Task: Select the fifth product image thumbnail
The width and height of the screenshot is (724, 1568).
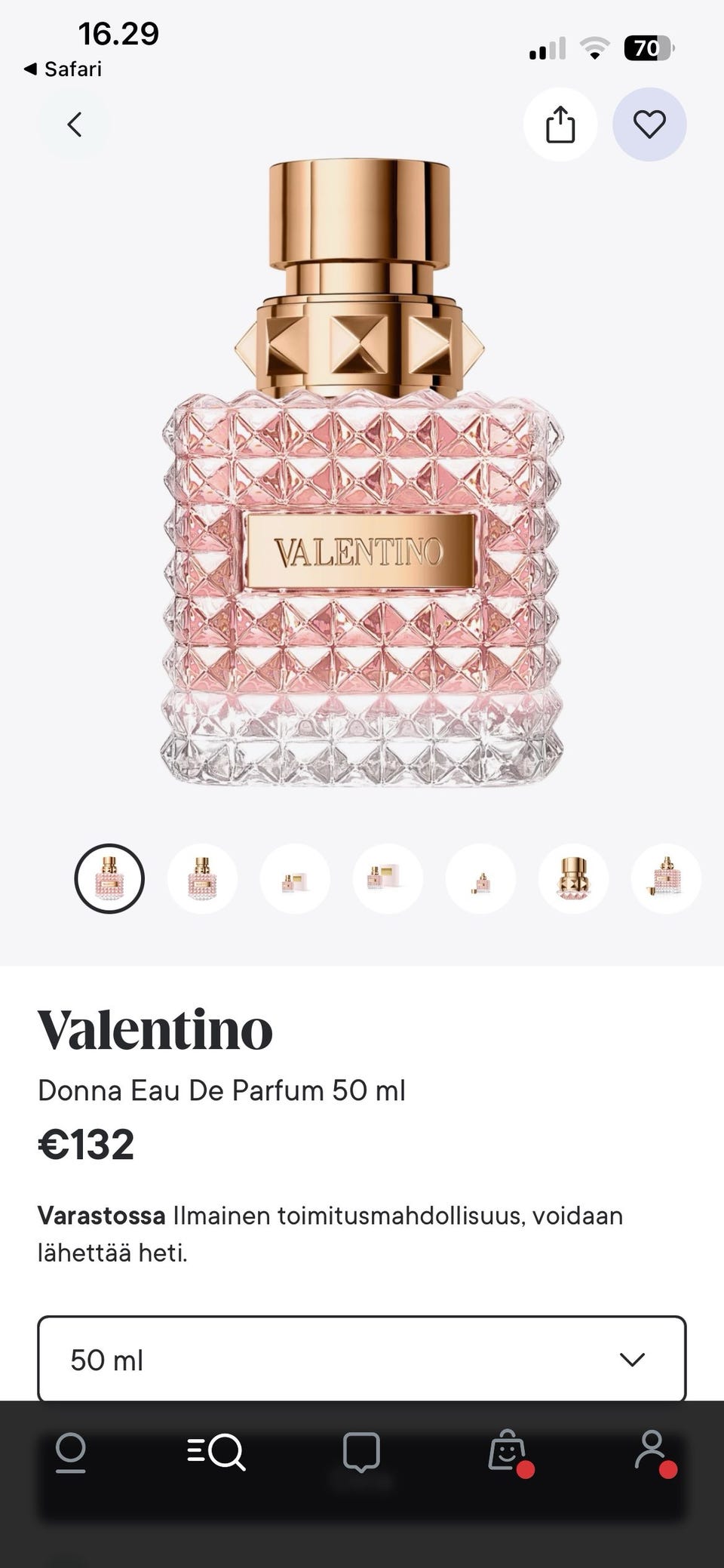Action: pyautogui.click(x=480, y=879)
